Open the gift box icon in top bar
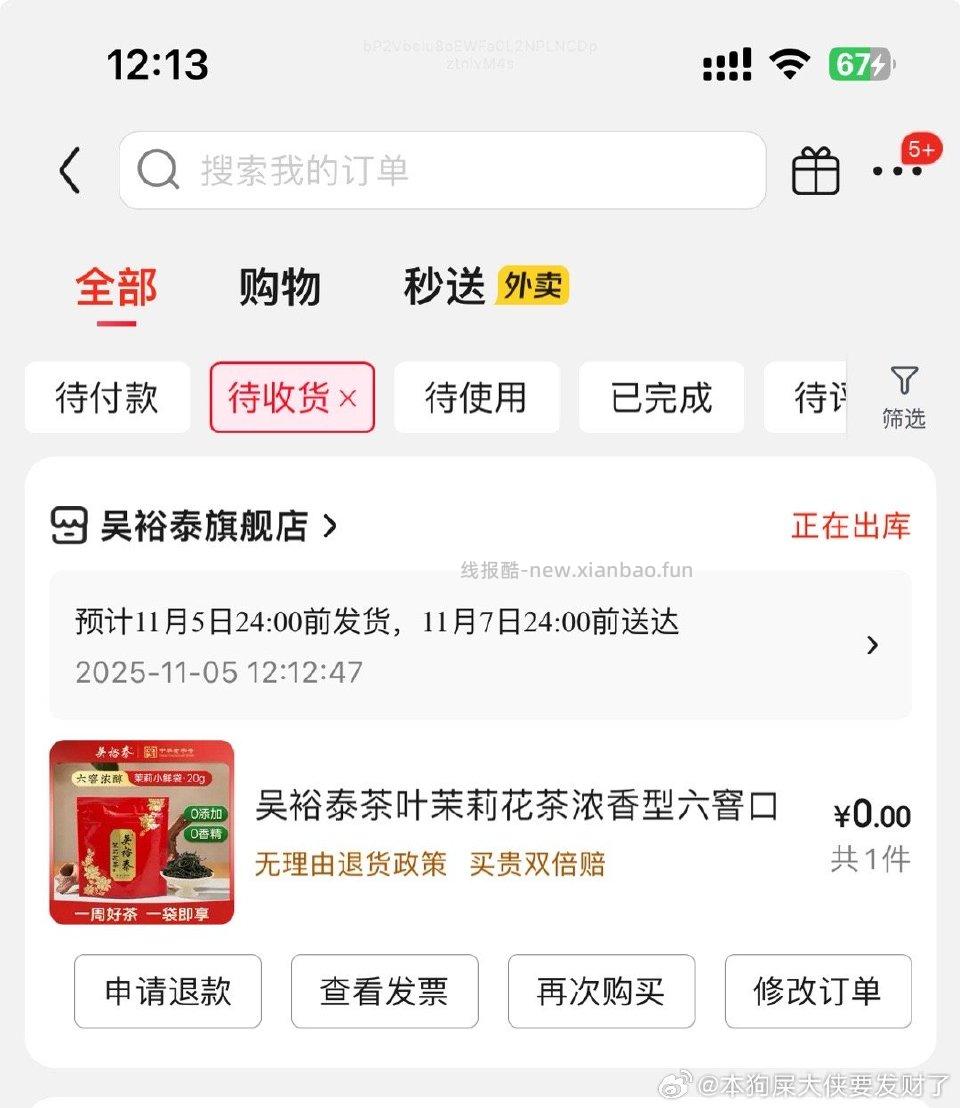The width and height of the screenshot is (960, 1108). pyautogui.click(x=815, y=170)
